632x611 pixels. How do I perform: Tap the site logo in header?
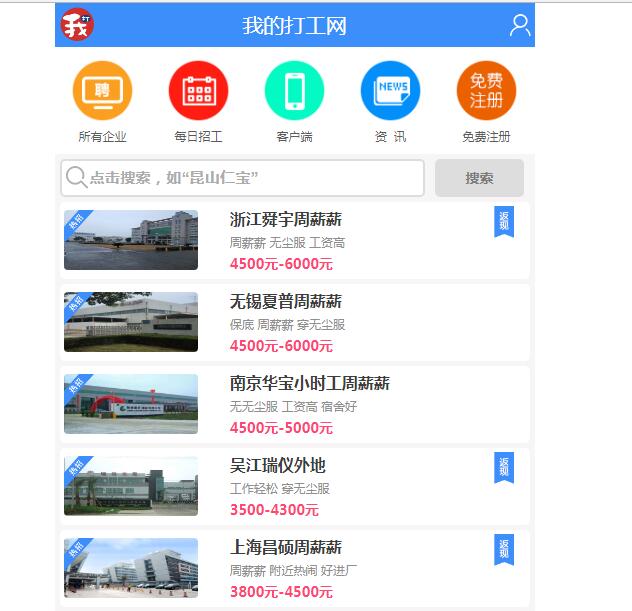(x=77, y=25)
